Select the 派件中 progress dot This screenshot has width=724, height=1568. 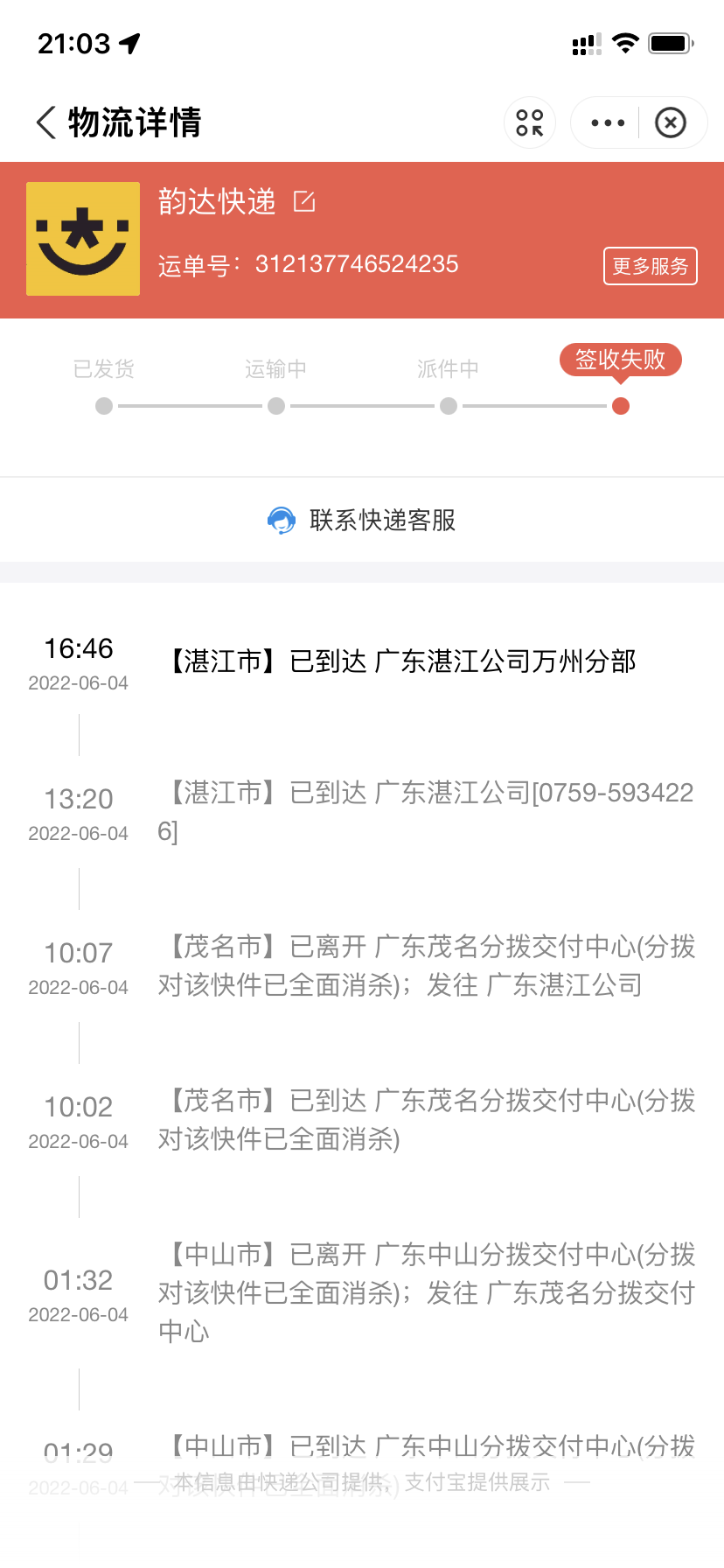pyautogui.click(x=449, y=406)
